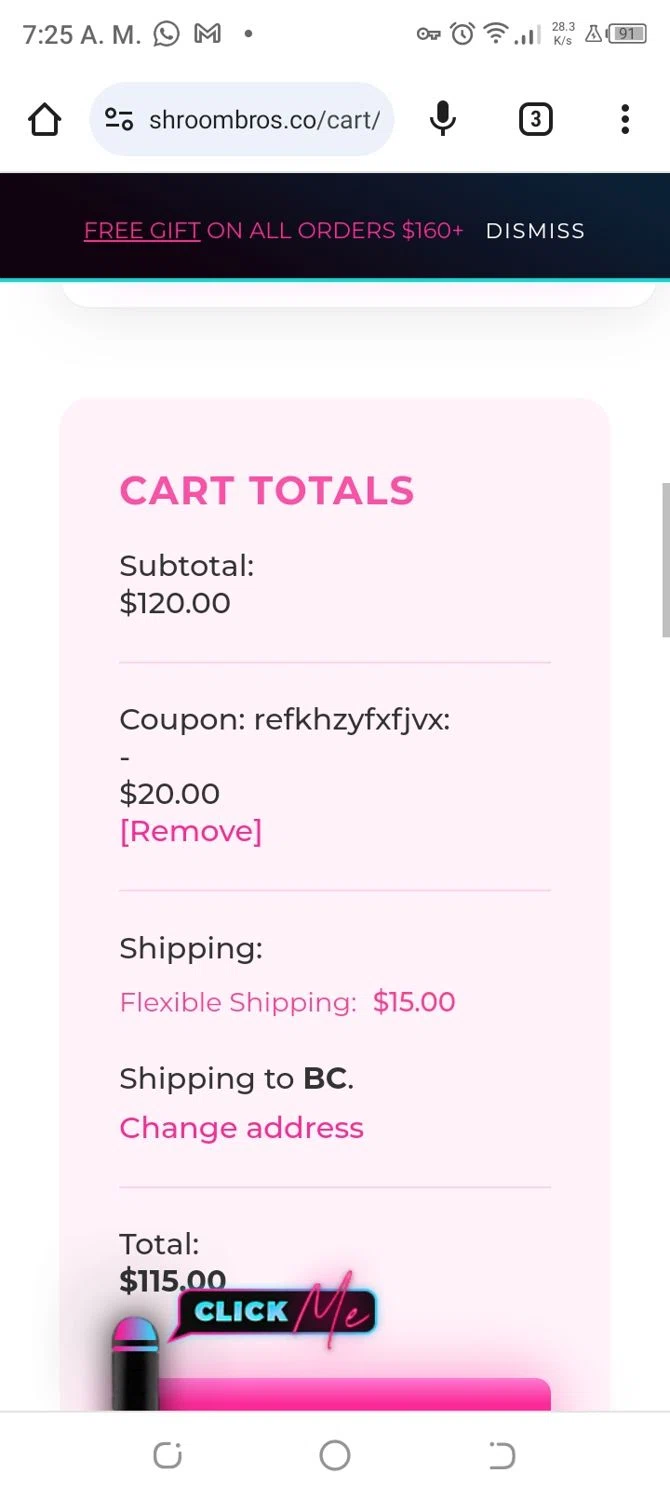
Task: Change the shipping address
Action: [x=241, y=1128]
